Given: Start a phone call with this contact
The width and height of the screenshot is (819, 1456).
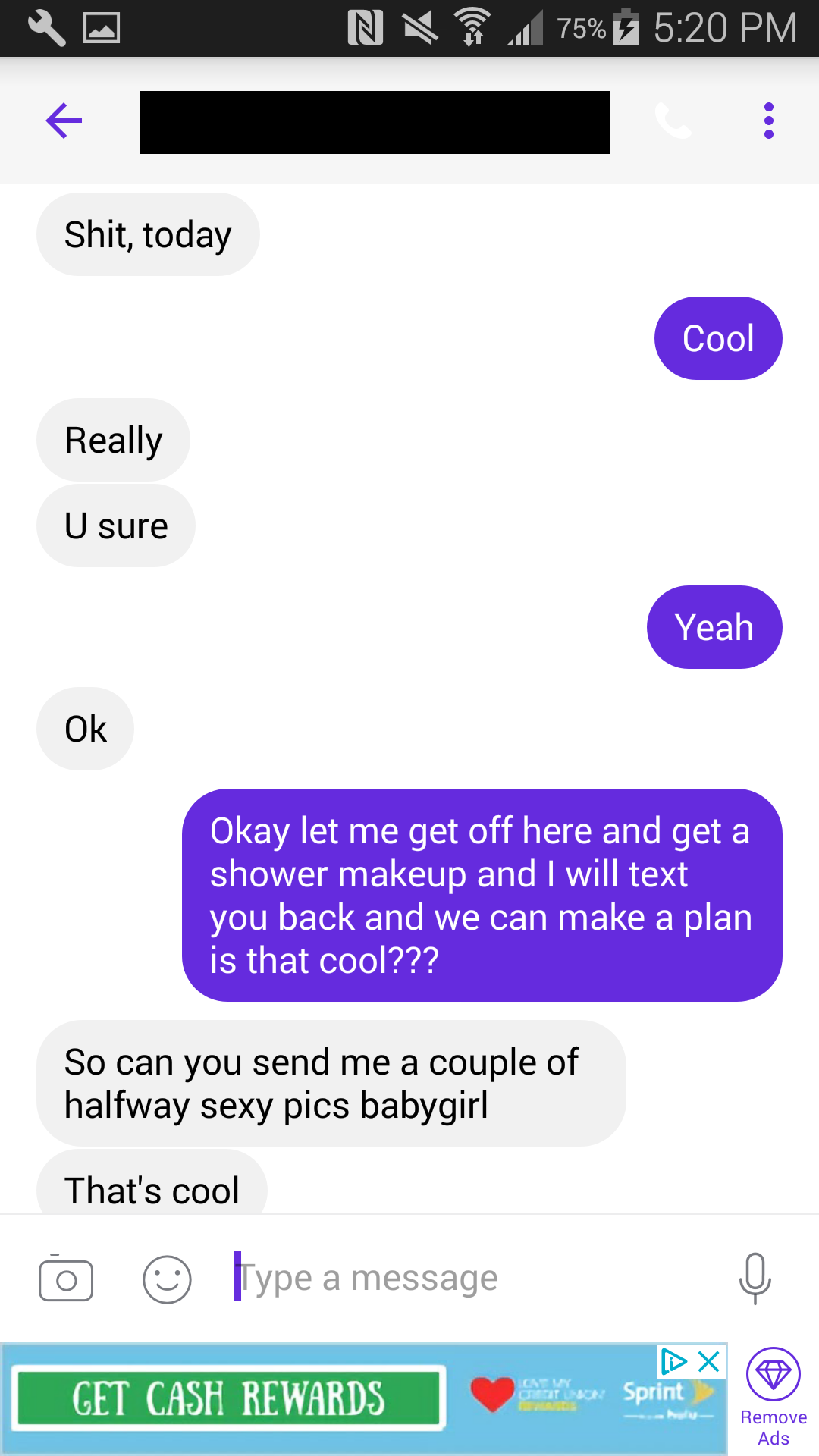Looking at the screenshot, I should point(673,121).
